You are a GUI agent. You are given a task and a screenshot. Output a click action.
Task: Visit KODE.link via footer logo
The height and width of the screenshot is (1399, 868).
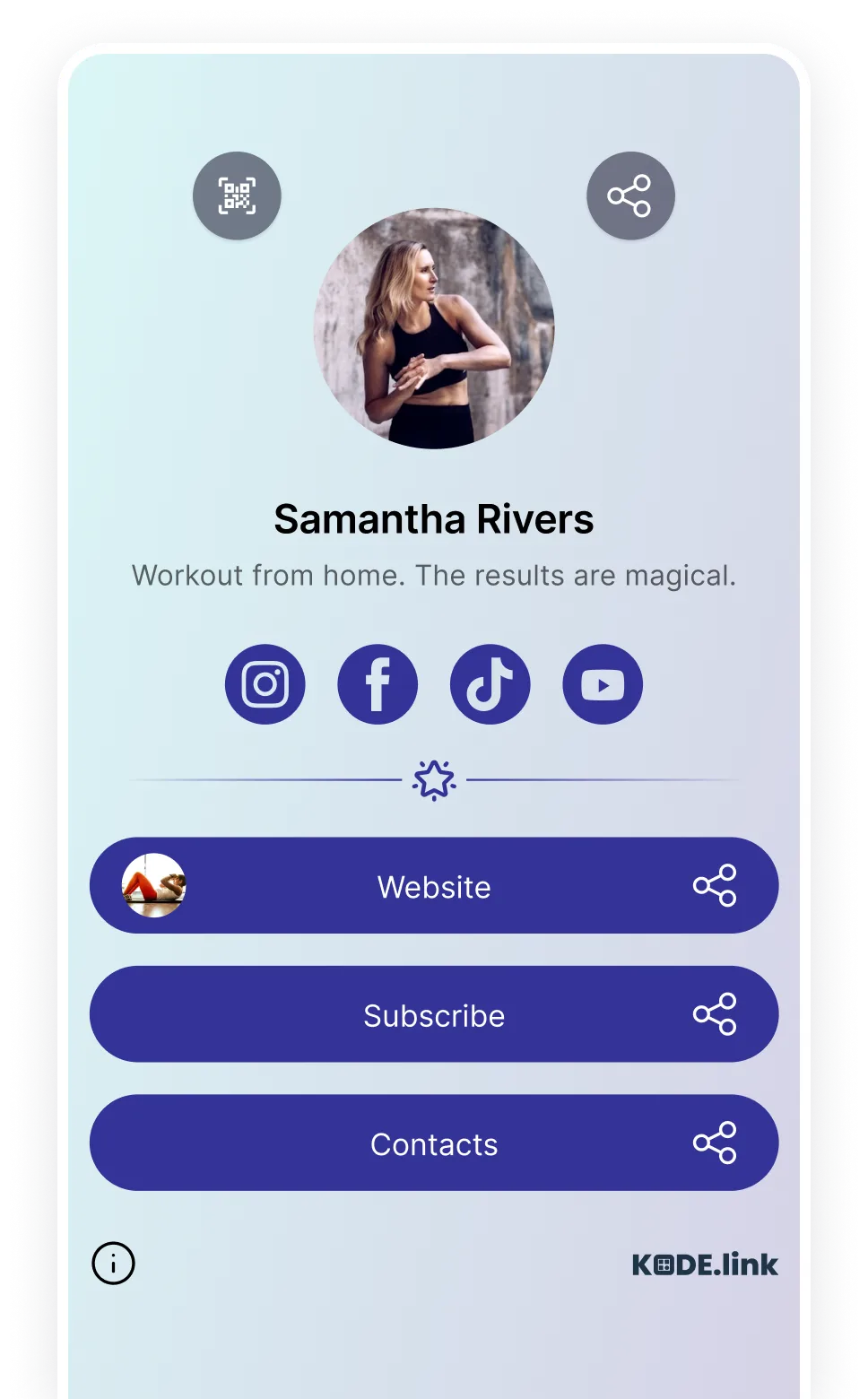705,1264
